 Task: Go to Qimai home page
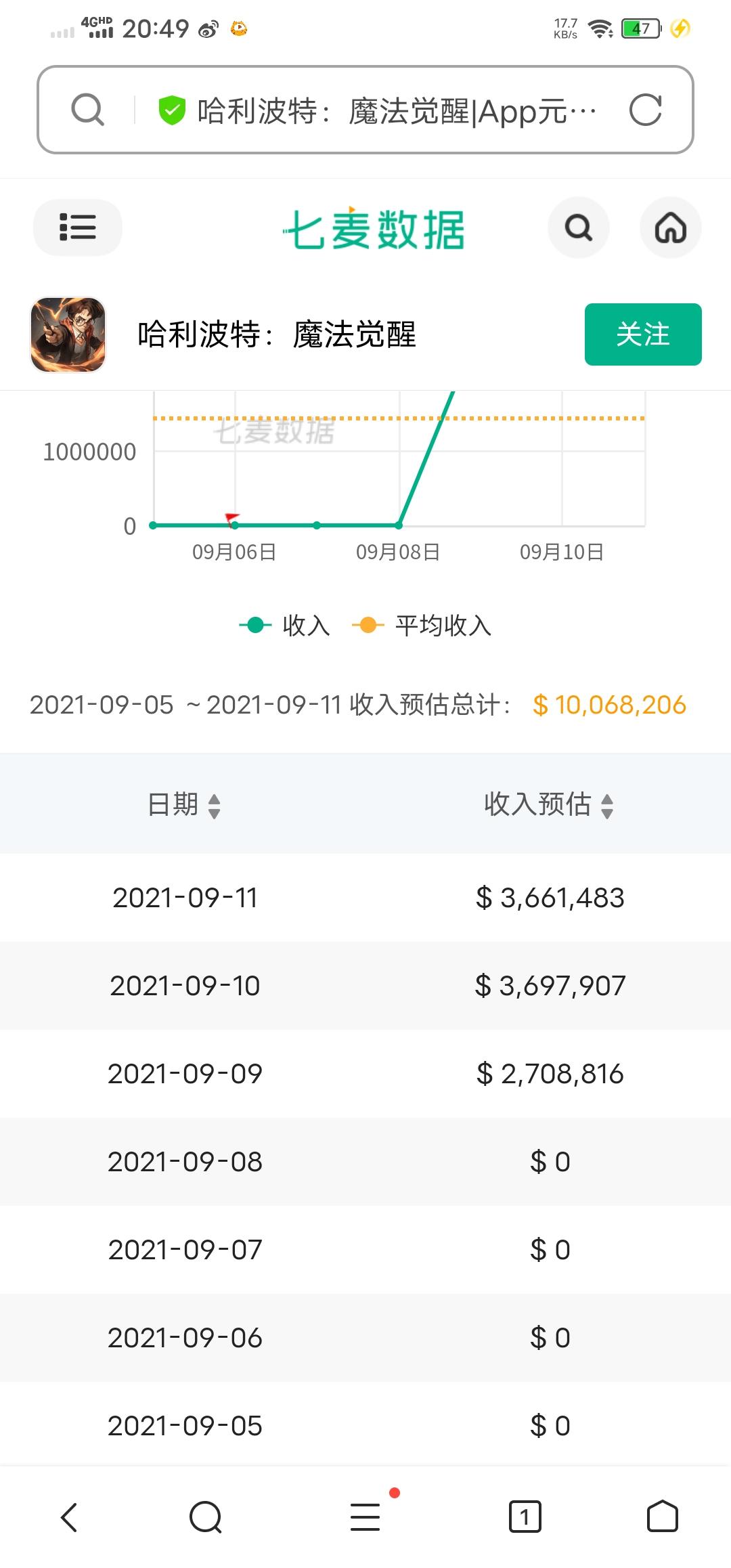click(x=670, y=228)
